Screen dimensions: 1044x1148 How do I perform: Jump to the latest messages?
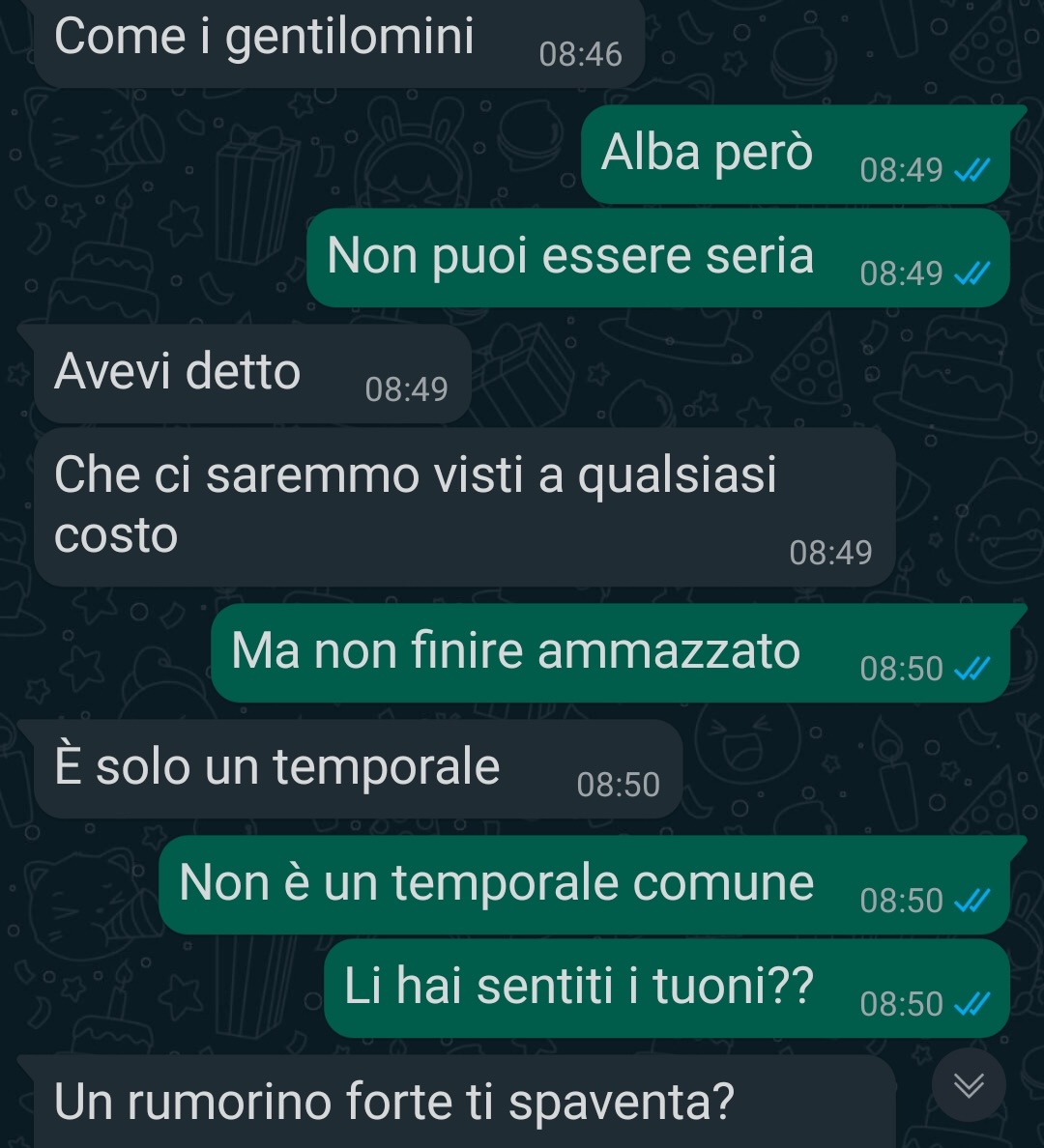[x=969, y=1085]
